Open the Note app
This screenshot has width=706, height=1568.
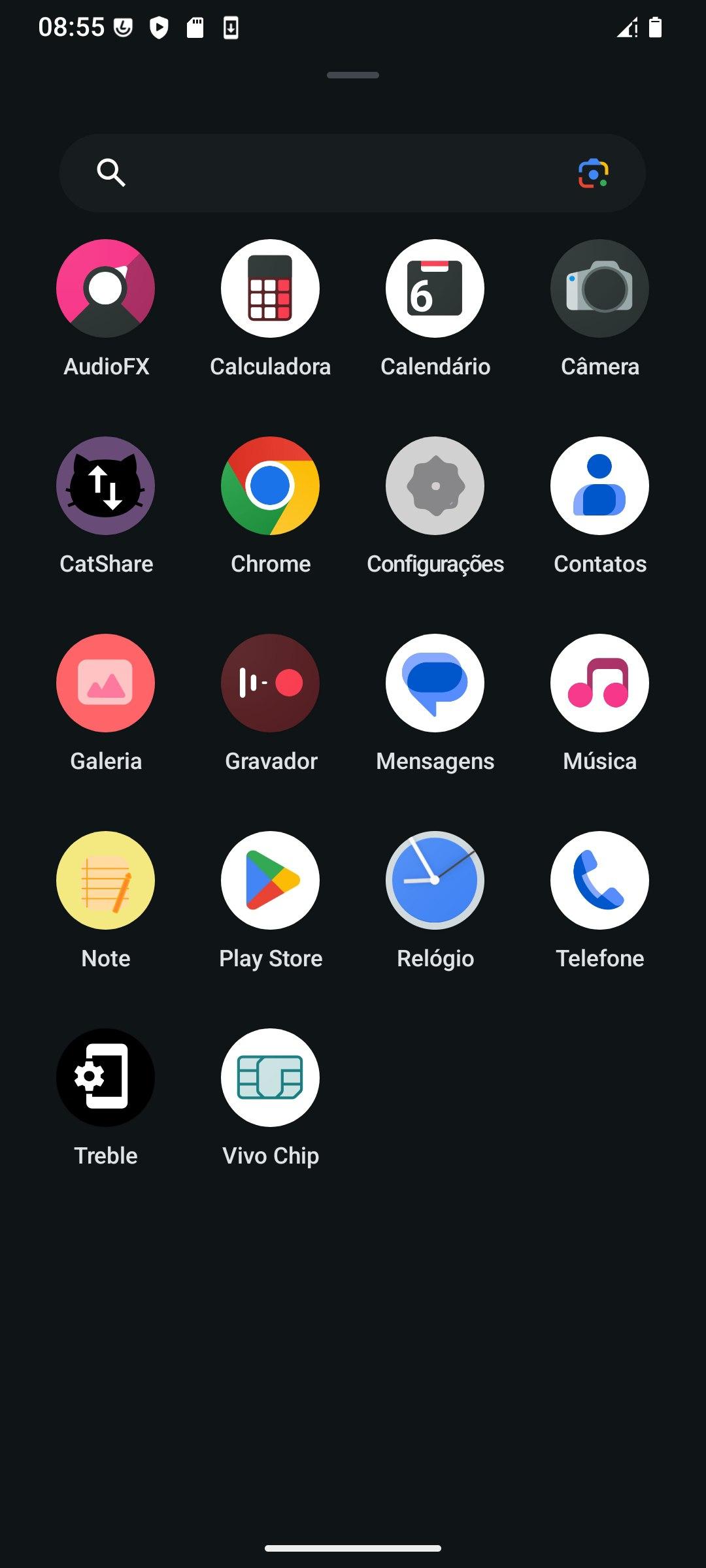[x=106, y=881]
